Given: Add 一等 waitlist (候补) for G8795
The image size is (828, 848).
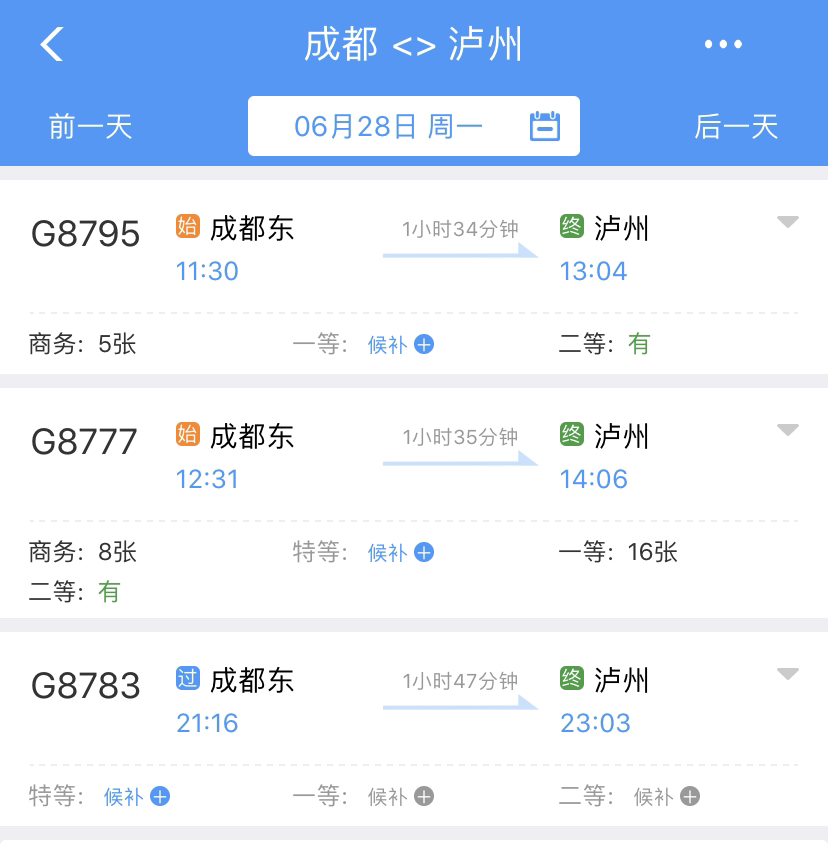Looking at the screenshot, I should point(401,345).
